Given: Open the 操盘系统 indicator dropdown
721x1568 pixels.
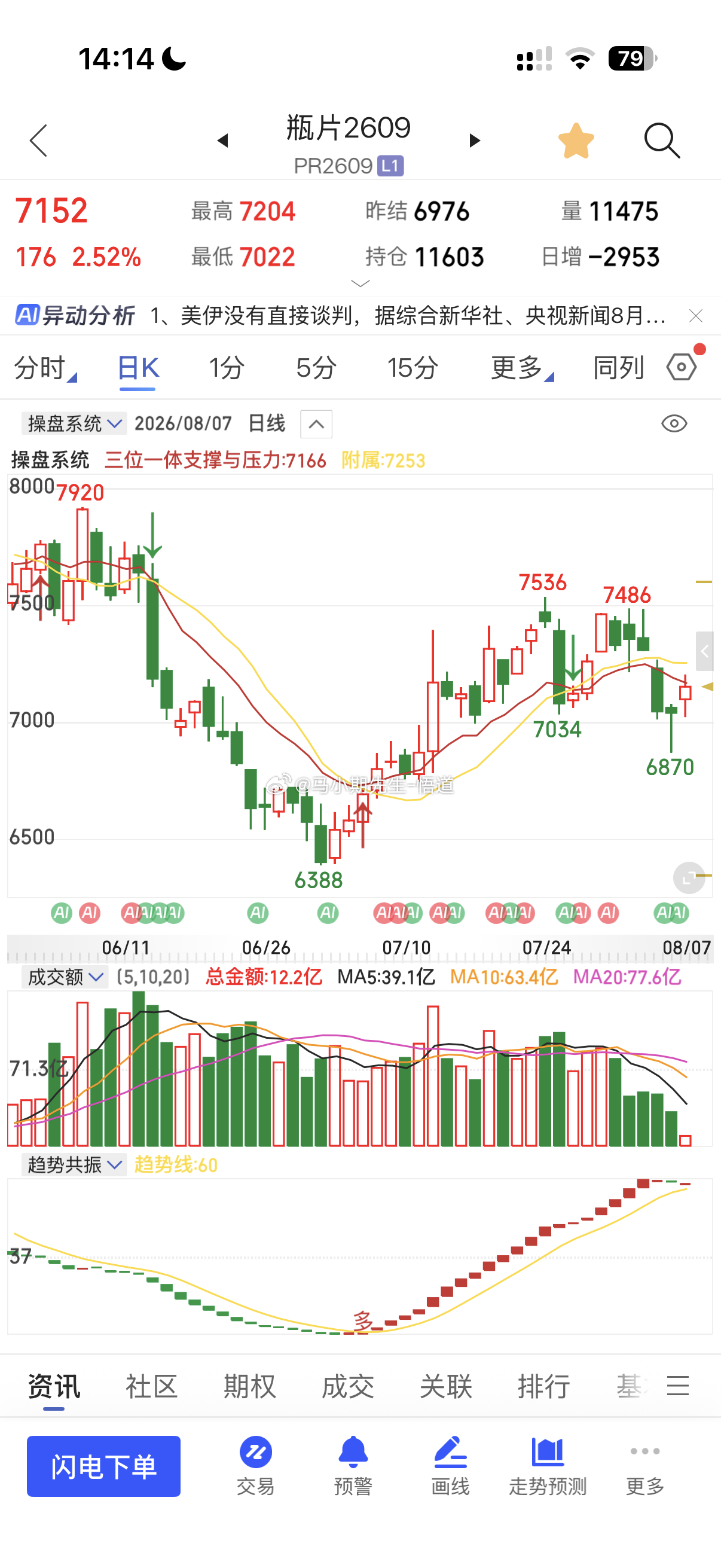Looking at the screenshot, I should pyautogui.click(x=74, y=423).
